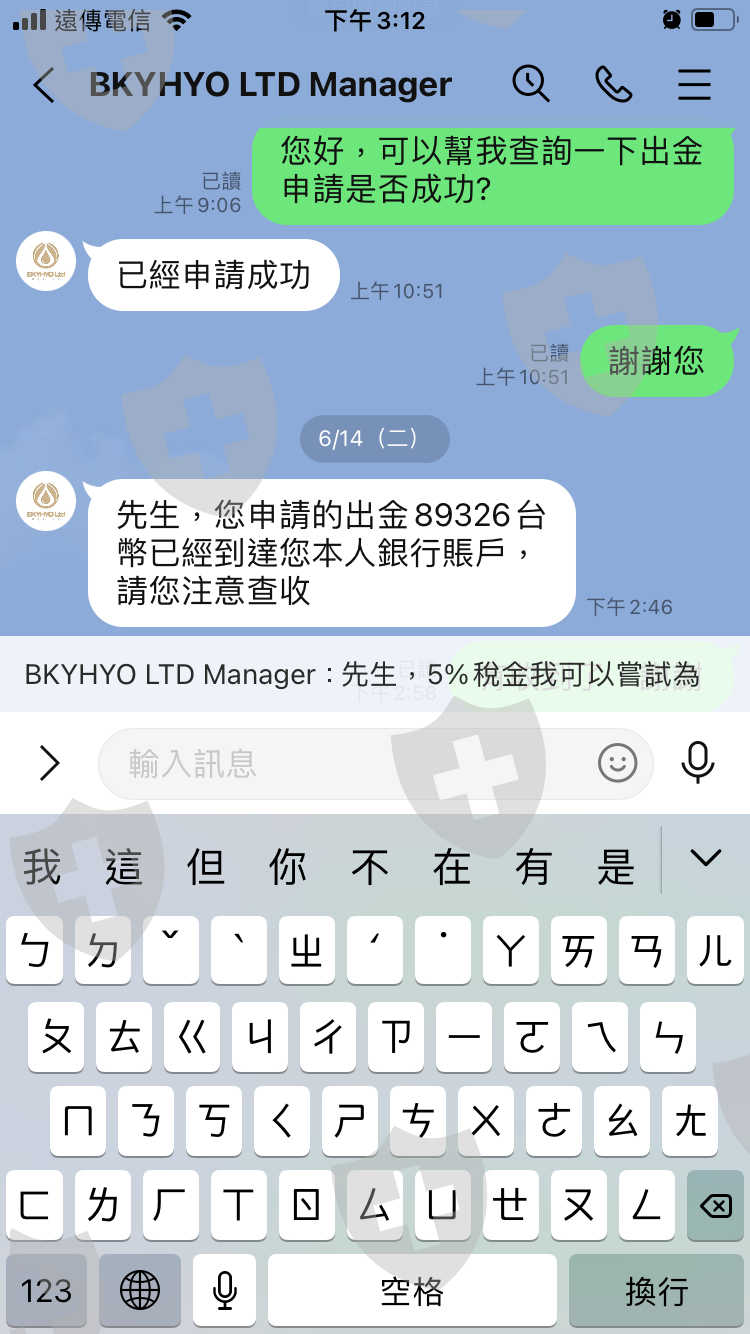The image size is (750, 1334).
Task: Open the emoji sticker picker
Action: 617,764
